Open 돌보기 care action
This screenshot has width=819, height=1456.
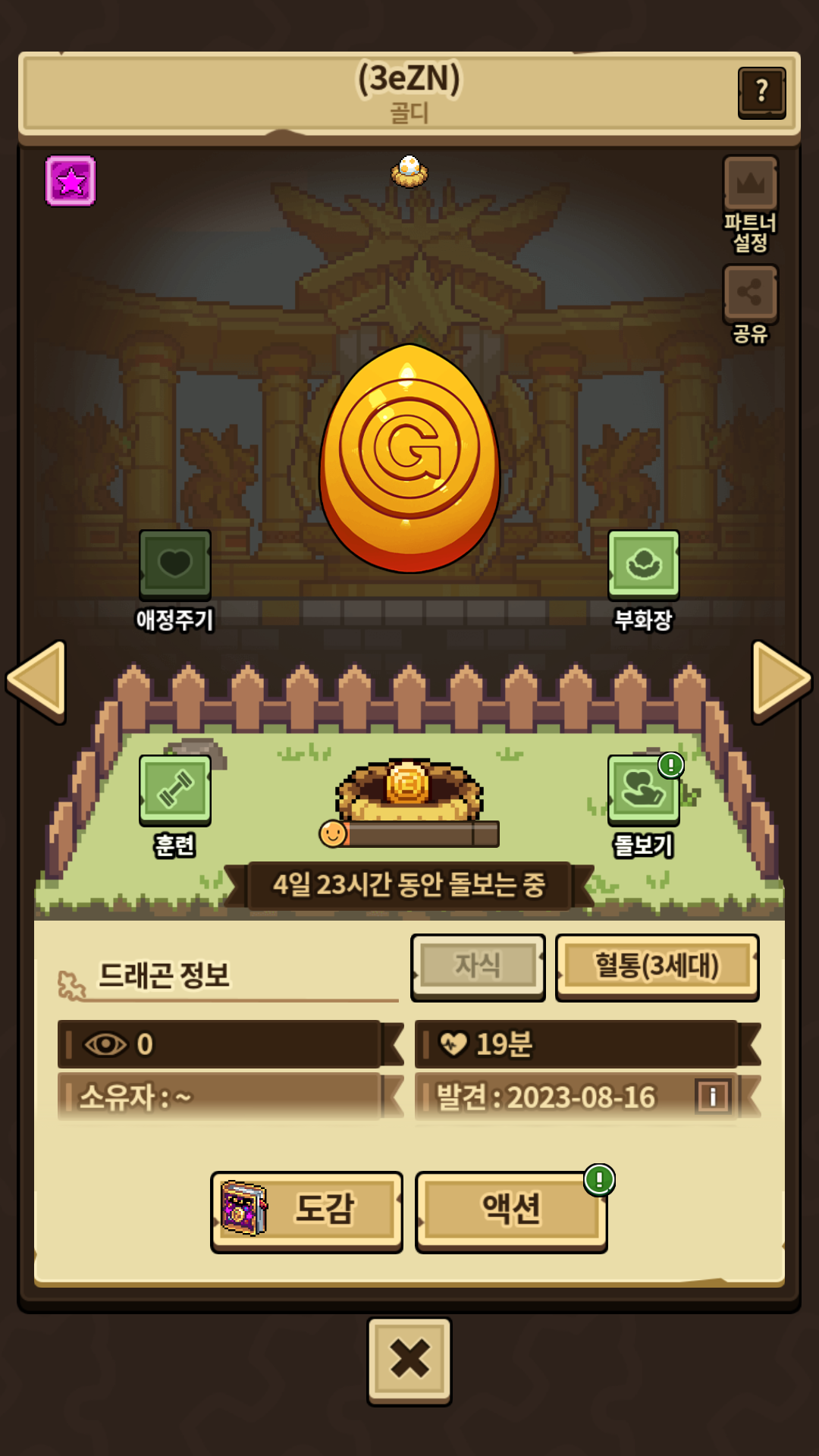pyautogui.click(x=643, y=806)
